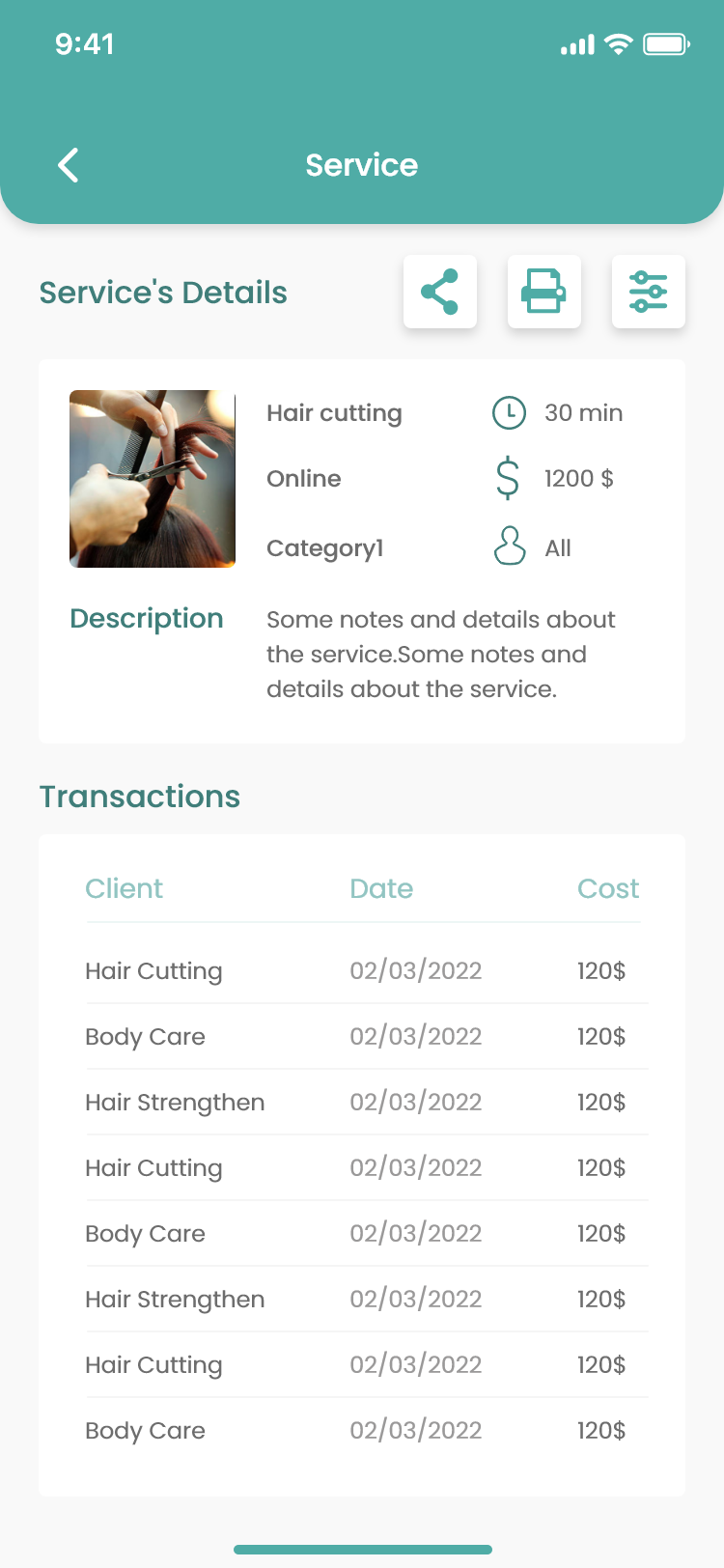Screen dimensions: 724x1568
Task: Go back from the Service screen
Action: tap(69, 165)
